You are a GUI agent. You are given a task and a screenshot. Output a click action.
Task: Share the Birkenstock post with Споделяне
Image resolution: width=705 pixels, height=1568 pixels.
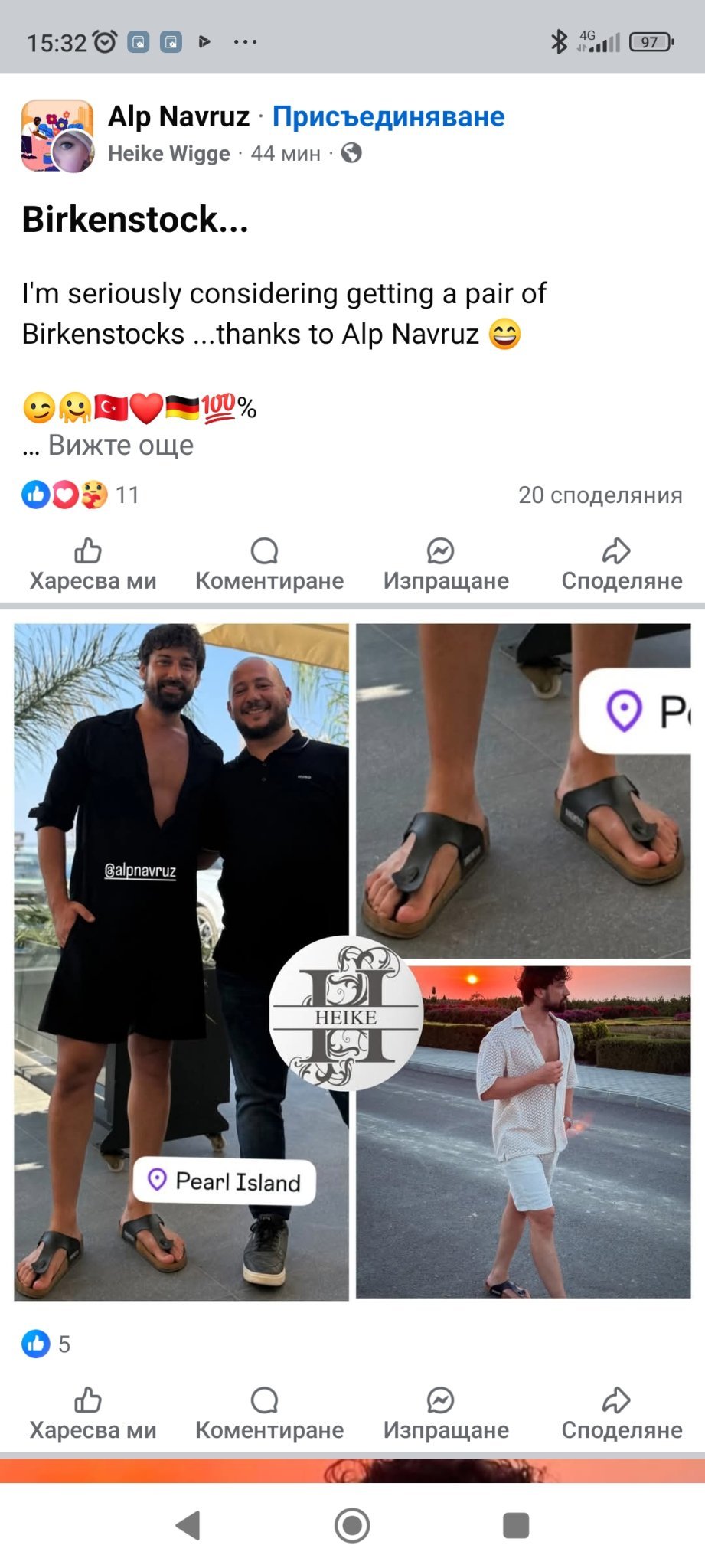tap(622, 565)
